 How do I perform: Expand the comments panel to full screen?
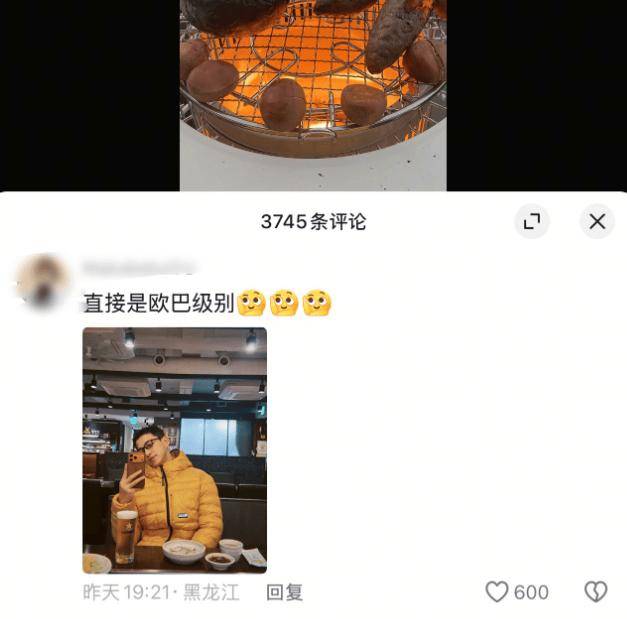coord(532,221)
